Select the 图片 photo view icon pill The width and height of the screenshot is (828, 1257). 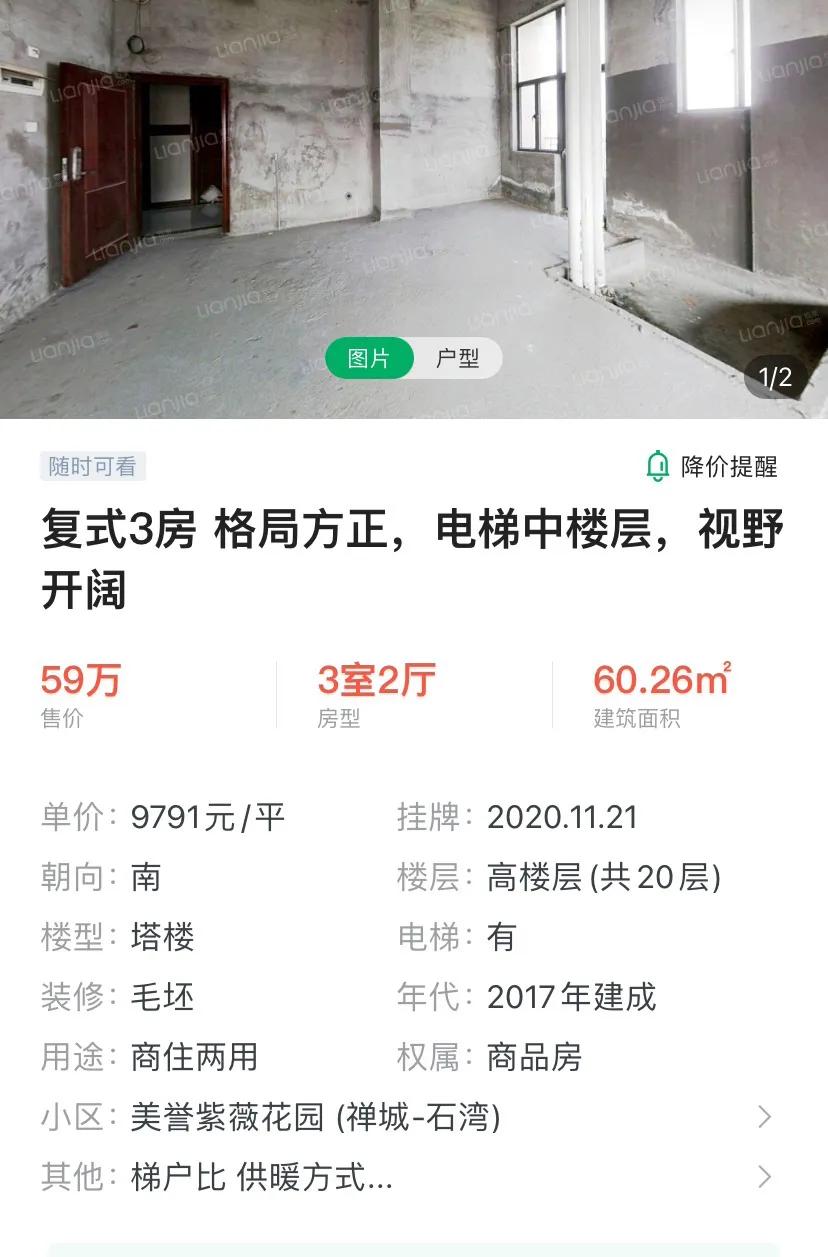click(x=370, y=358)
